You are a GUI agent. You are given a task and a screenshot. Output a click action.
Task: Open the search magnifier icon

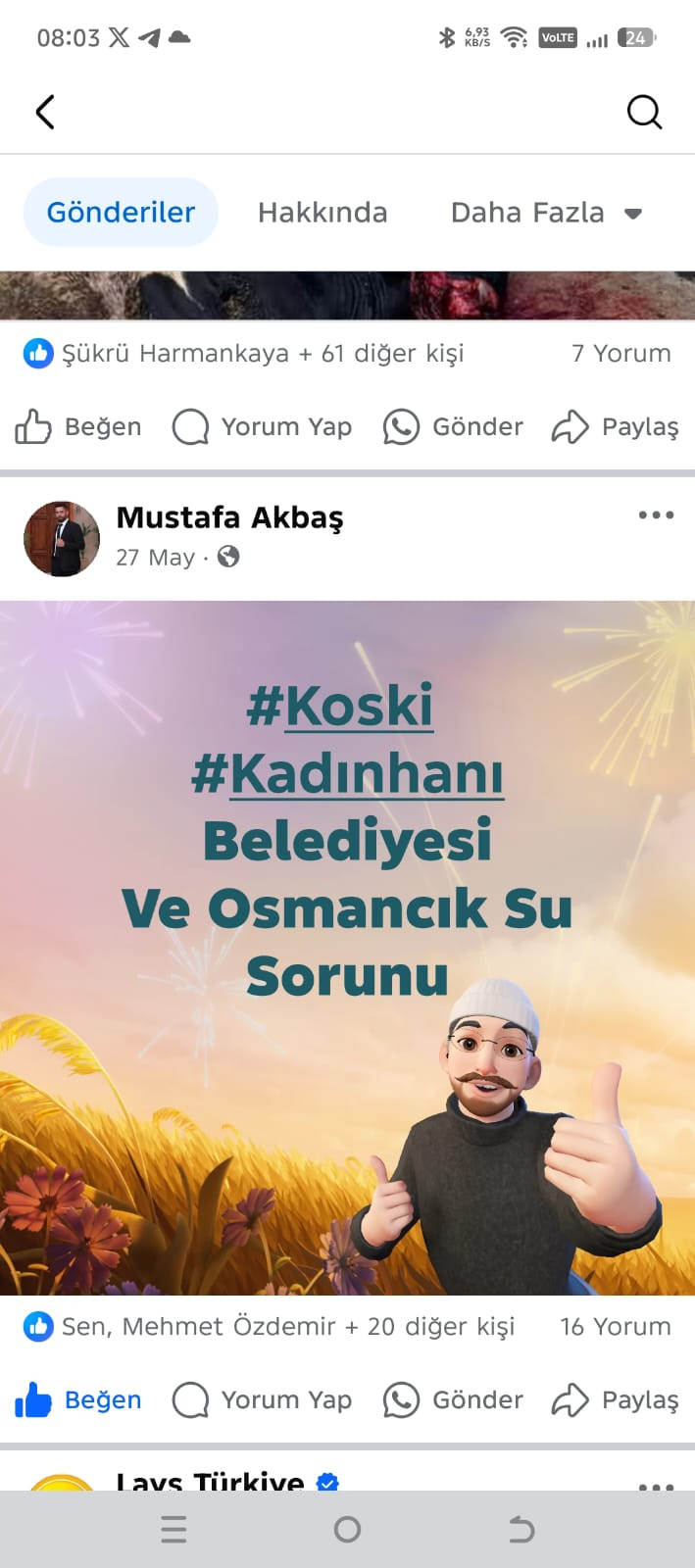click(644, 112)
